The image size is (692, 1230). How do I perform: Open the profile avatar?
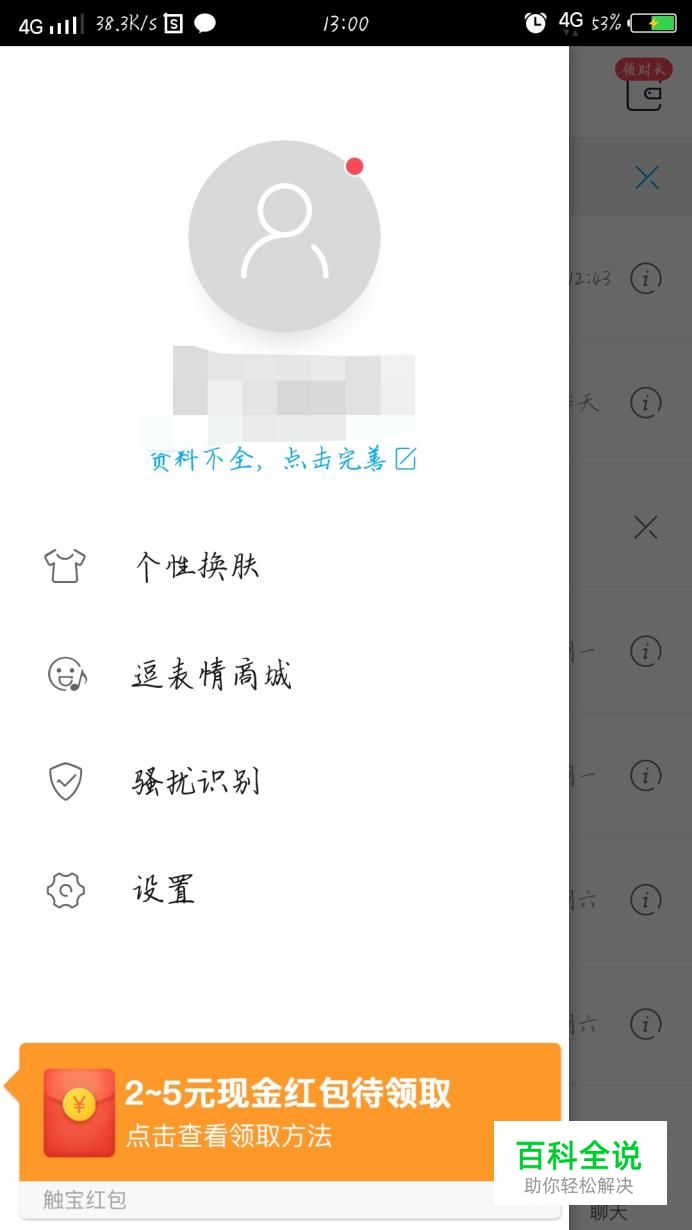pyautogui.click(x=284, y=237)
